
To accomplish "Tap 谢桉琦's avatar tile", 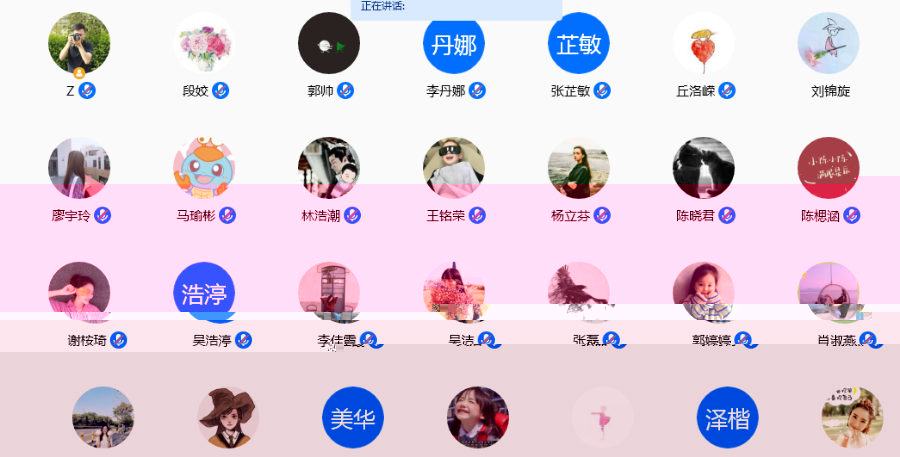I will click(79, 293).
